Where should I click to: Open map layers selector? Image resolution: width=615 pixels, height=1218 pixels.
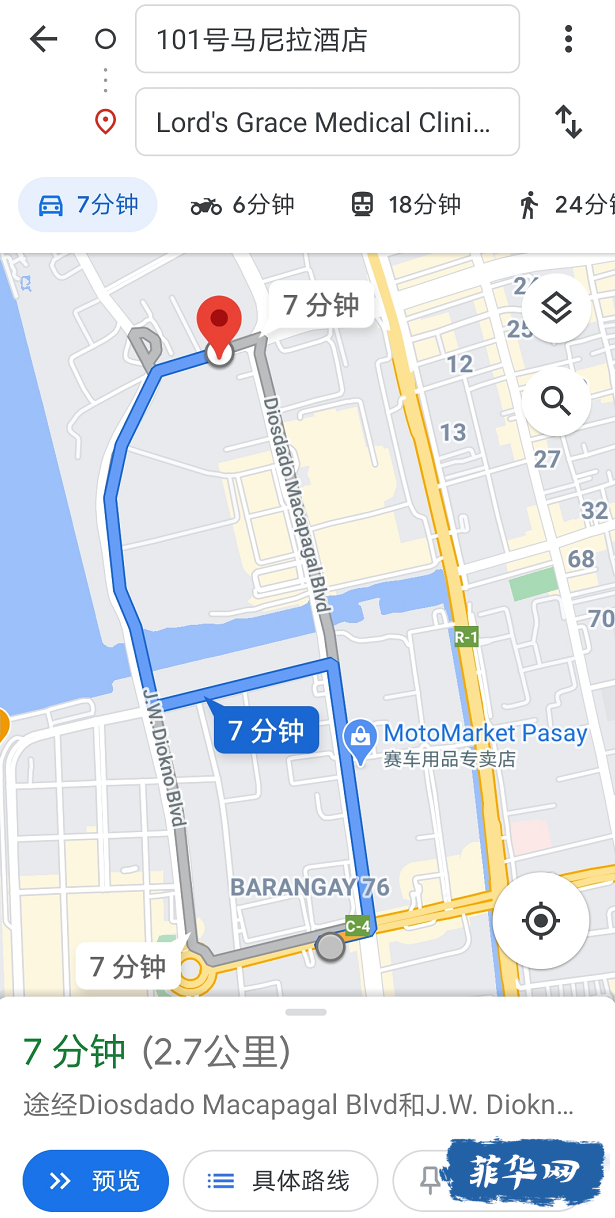[556, 309]
